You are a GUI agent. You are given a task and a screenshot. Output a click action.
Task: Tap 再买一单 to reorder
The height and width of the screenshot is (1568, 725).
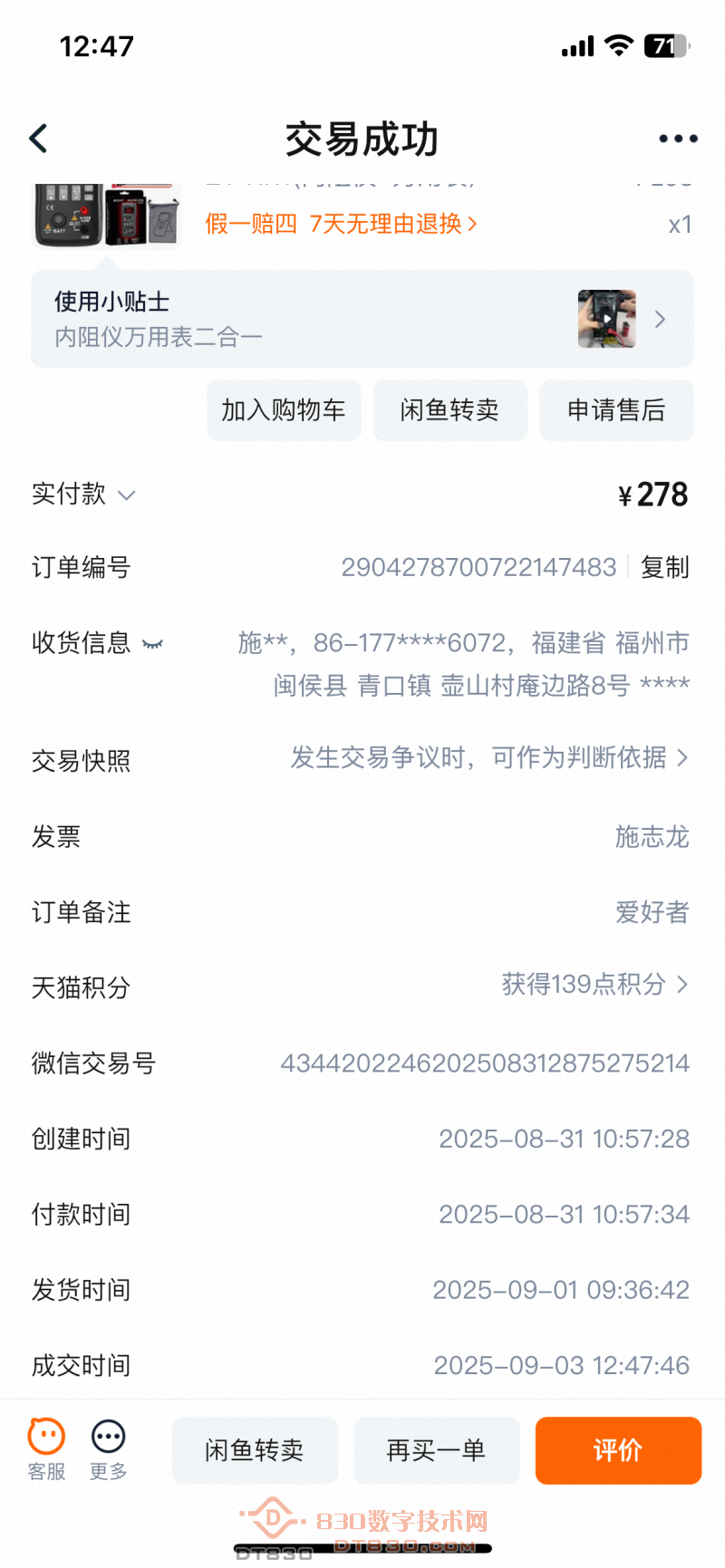[x=437, y=1449]
